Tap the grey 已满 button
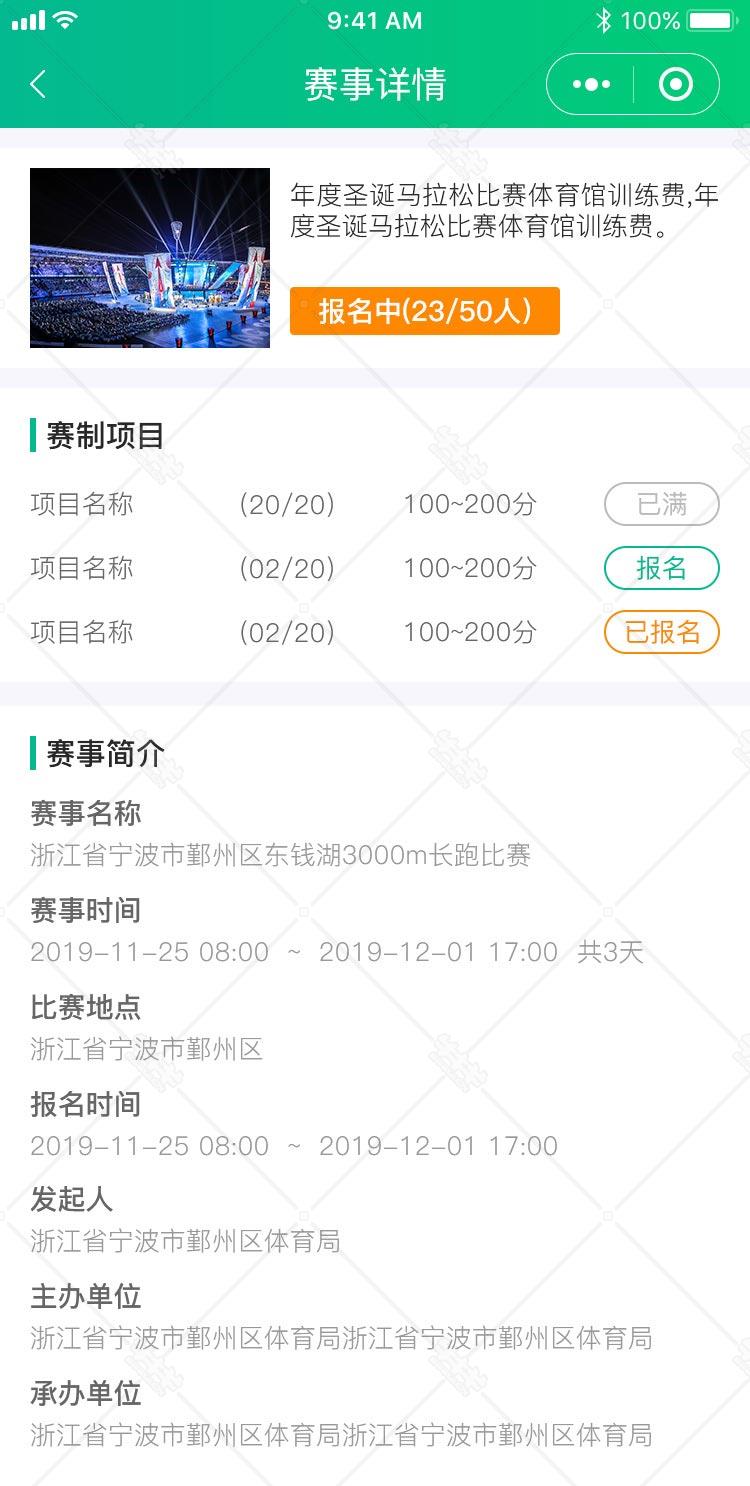Viewport: 750px width, 1486px height. tap(662, 504)
